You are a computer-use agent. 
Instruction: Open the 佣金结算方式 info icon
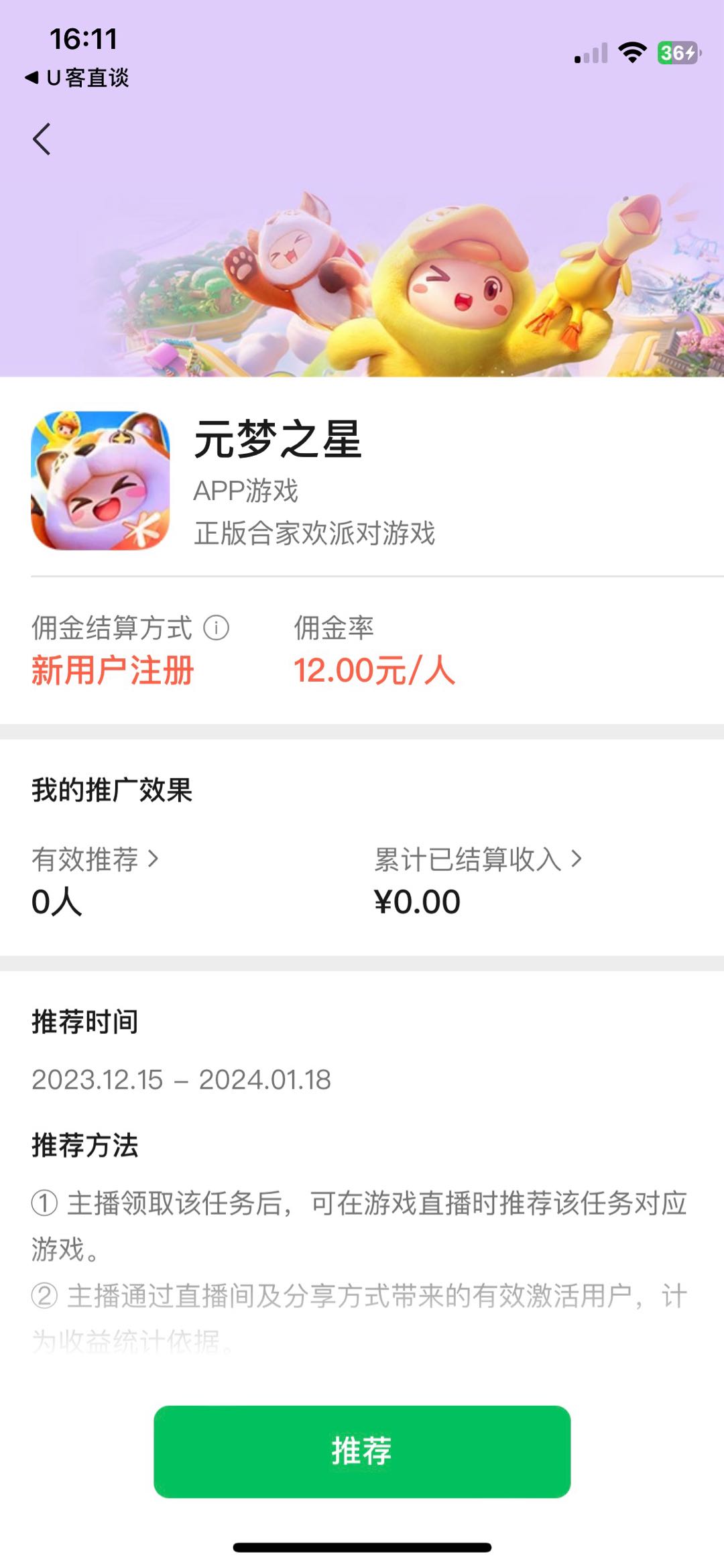[217, 628]
